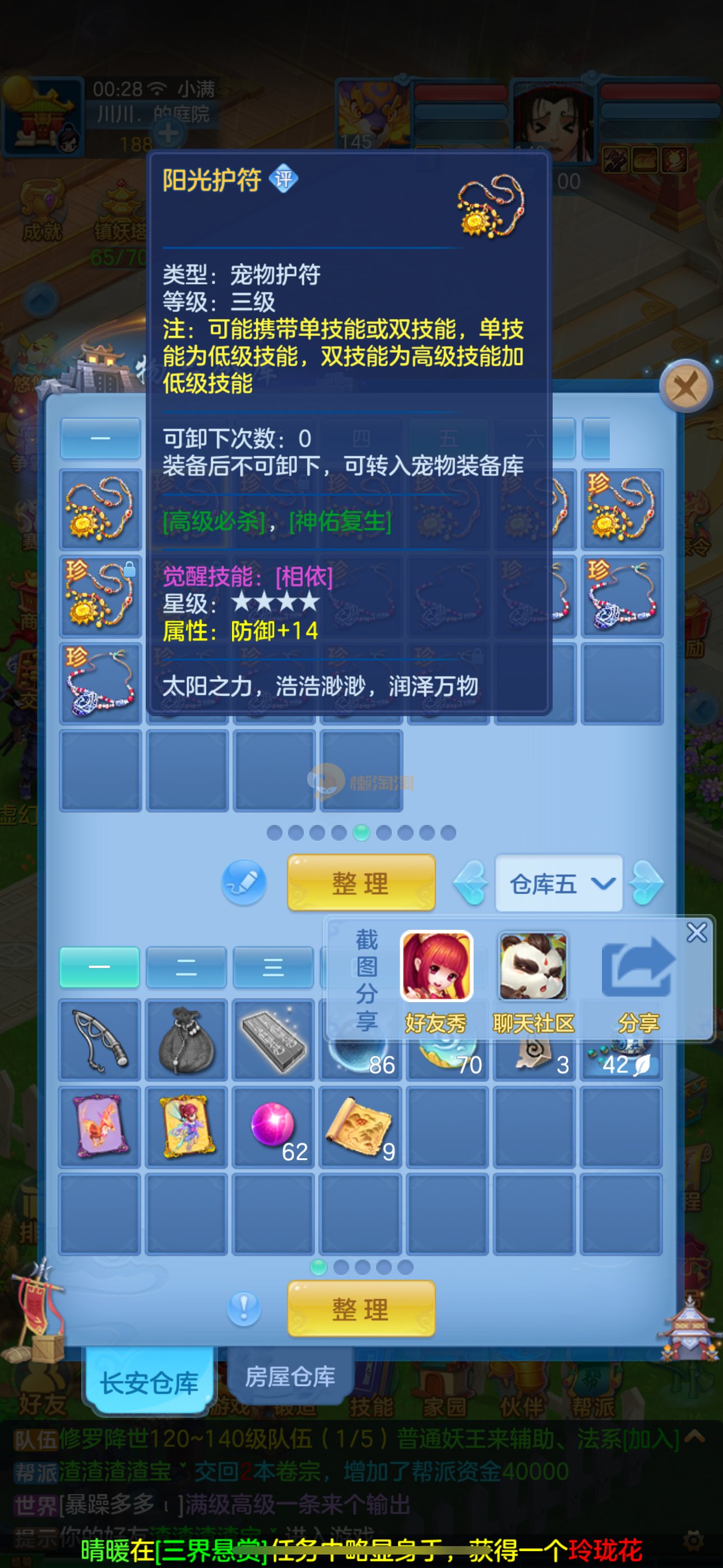Open the 仓库五 warehouse dropdown
This screenshot has height=1568, width=723.
(559, 883)
